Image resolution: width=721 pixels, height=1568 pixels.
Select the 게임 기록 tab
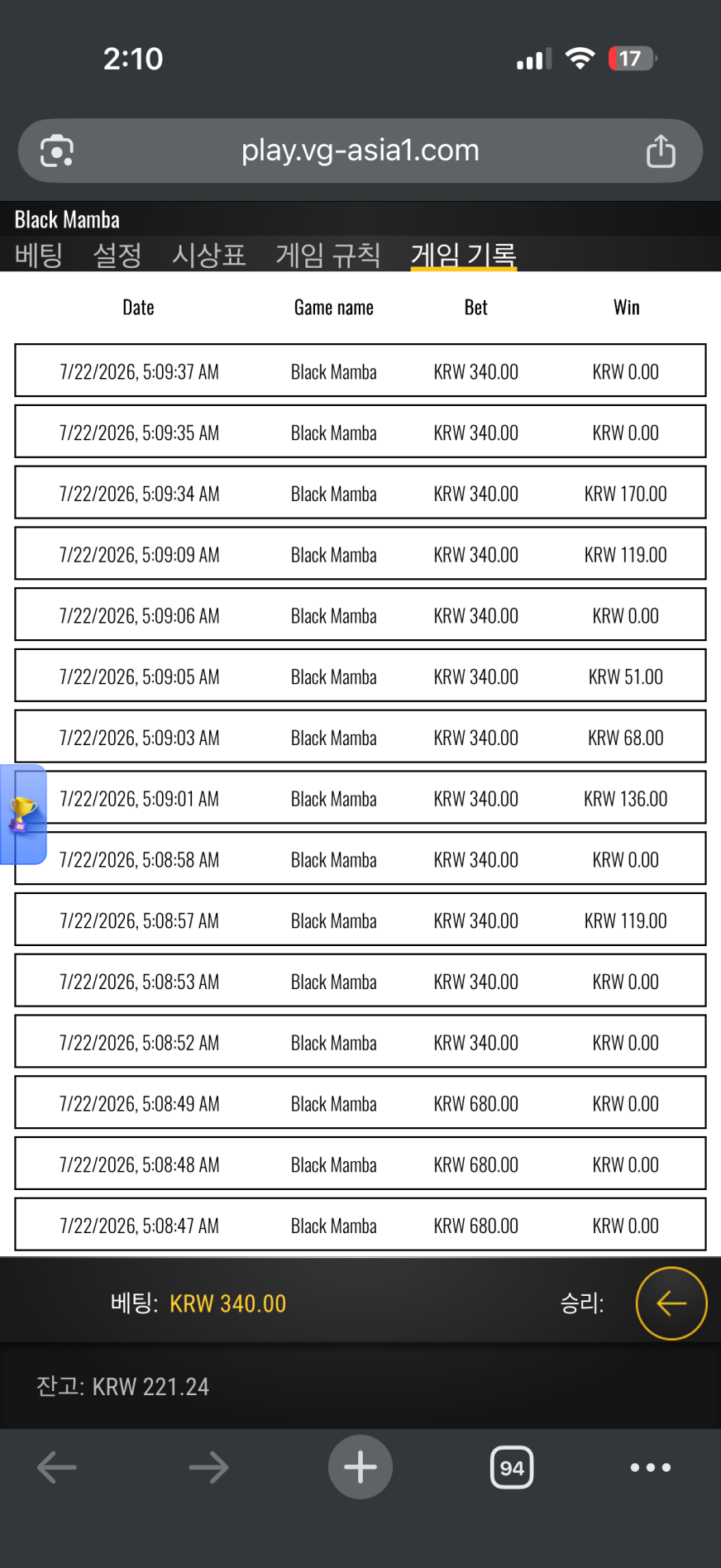[x=464, y=255]
